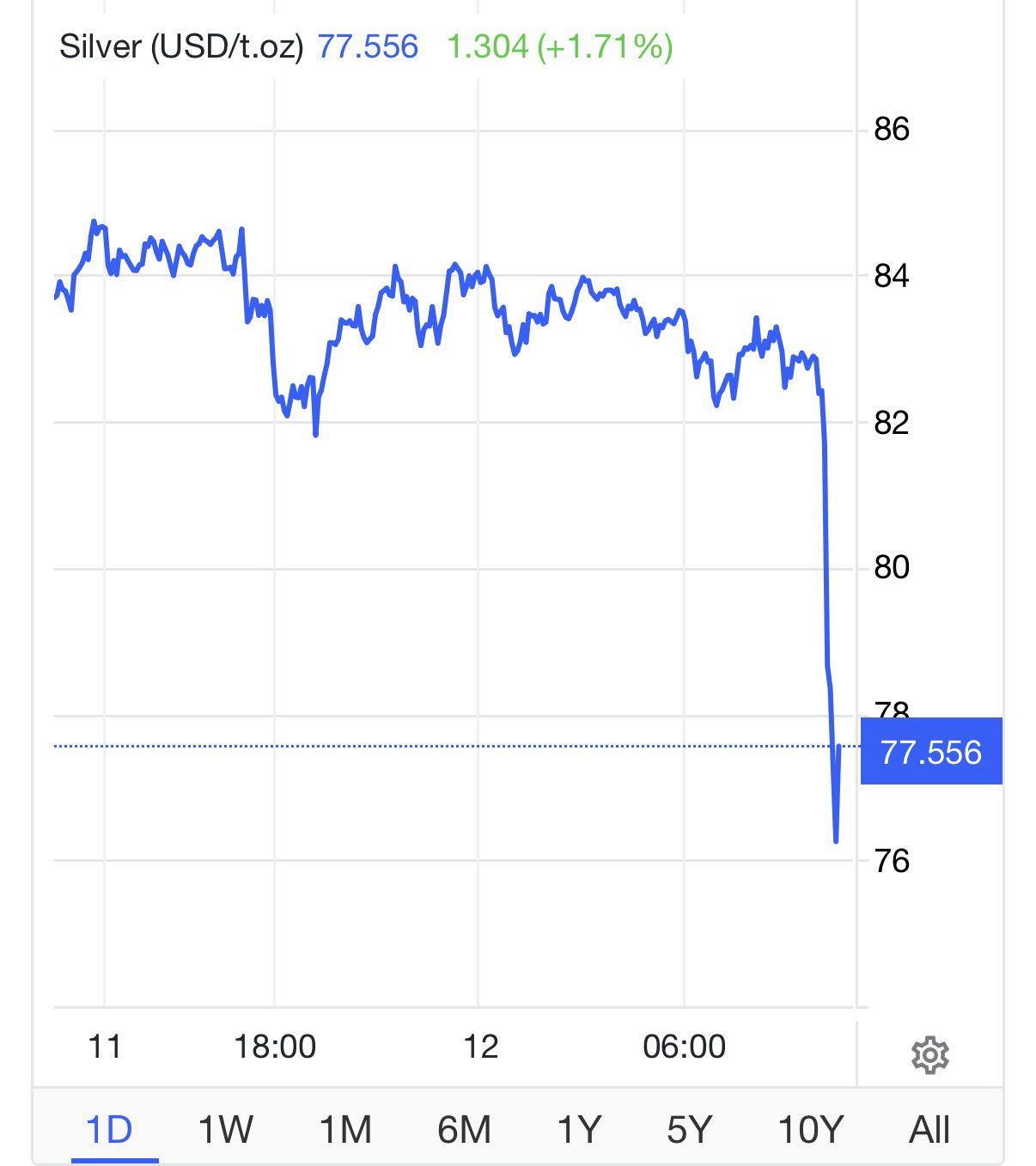Screen dimensions: 1036x1166
Task: Switch to the 1M range
Action: click(345, 1129)
